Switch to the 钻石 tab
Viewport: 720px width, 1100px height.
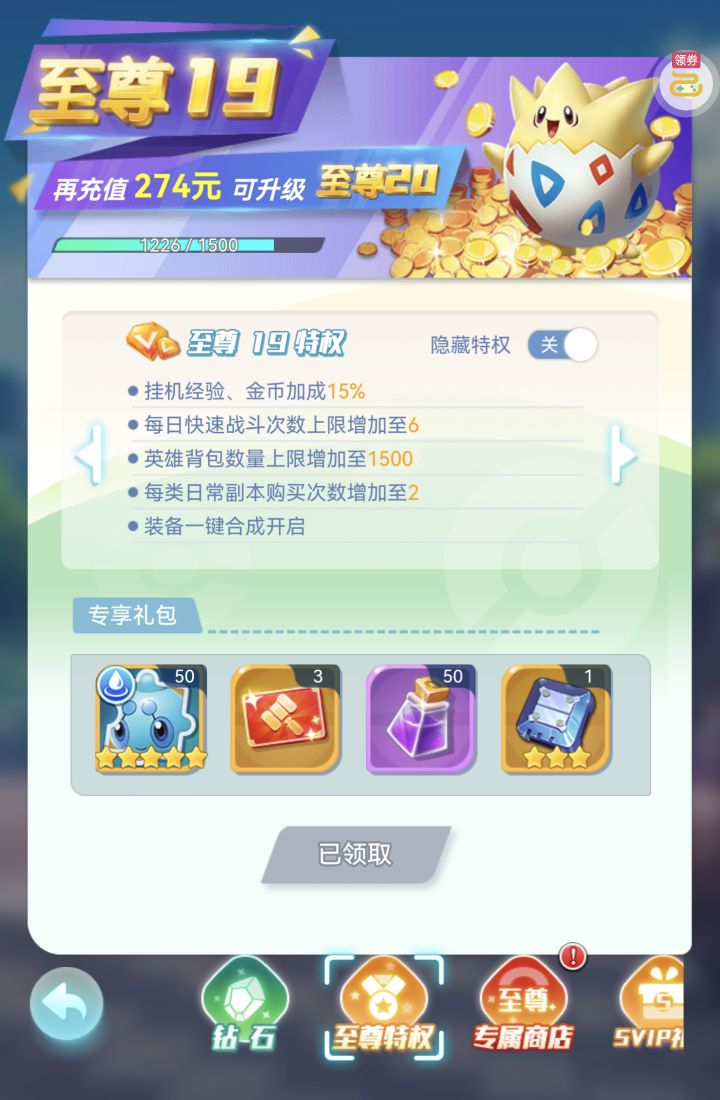point(245,1005)
